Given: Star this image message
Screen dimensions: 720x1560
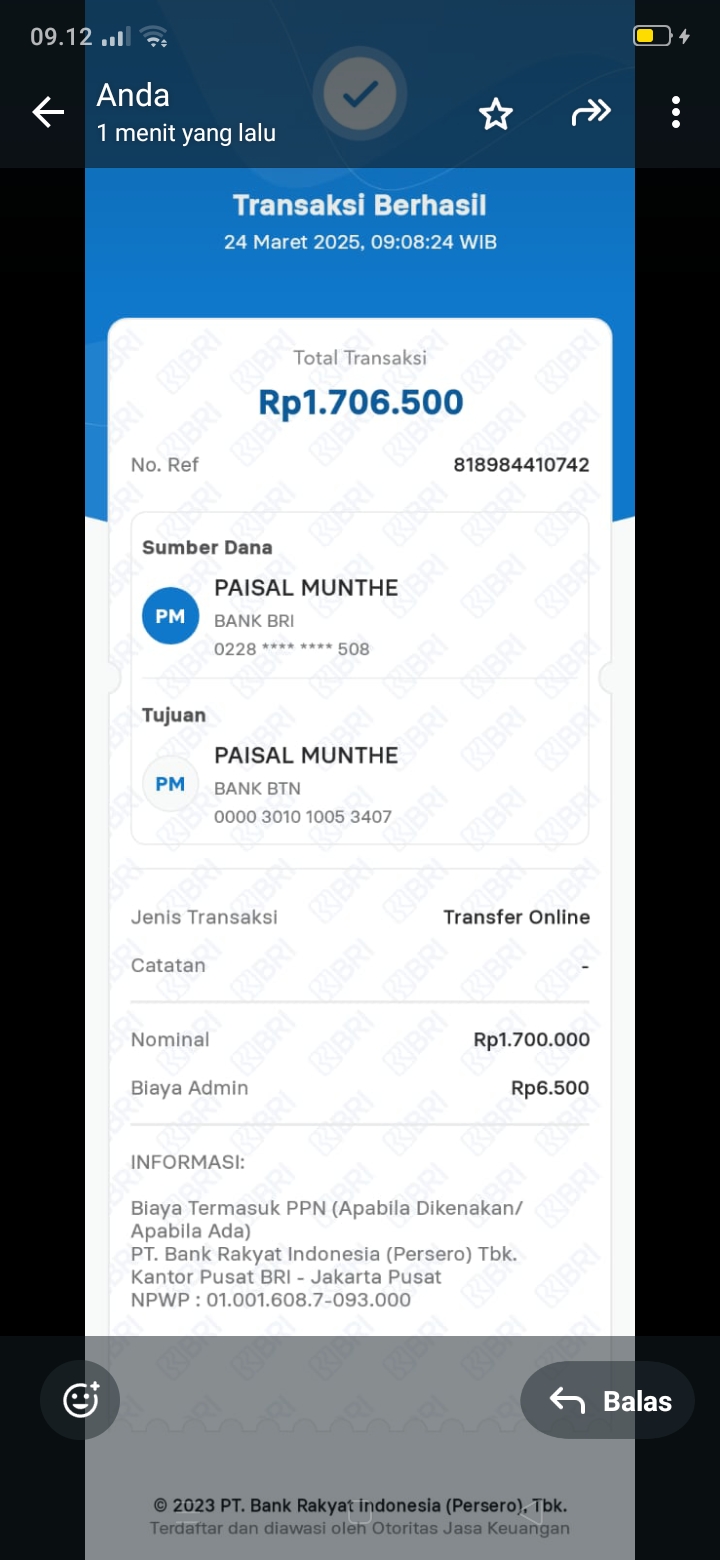Looking at the screenshot, I should click(x=496, y=114).
